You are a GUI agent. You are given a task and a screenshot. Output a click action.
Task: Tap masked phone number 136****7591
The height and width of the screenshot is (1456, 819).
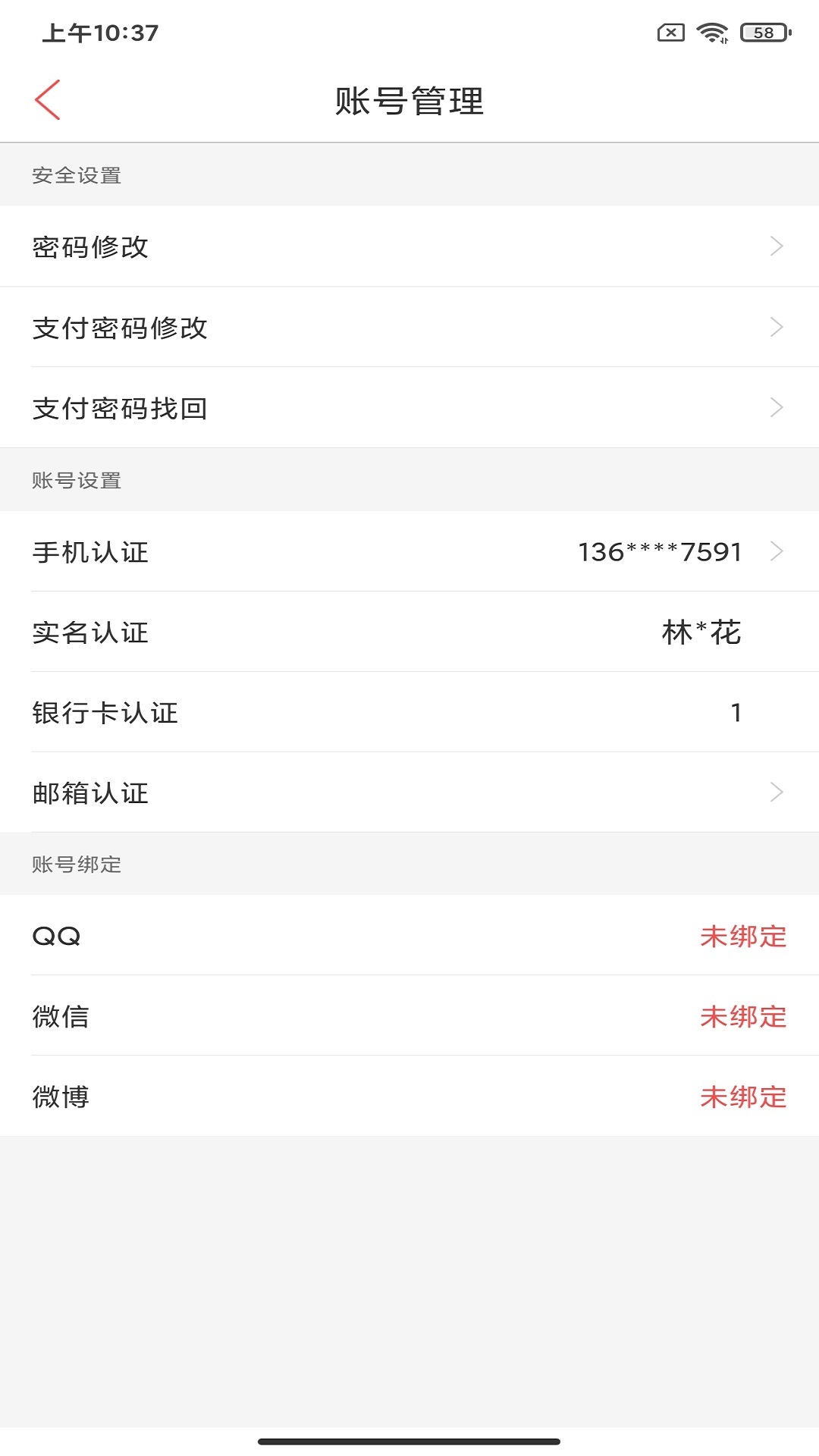click(659, 552)
